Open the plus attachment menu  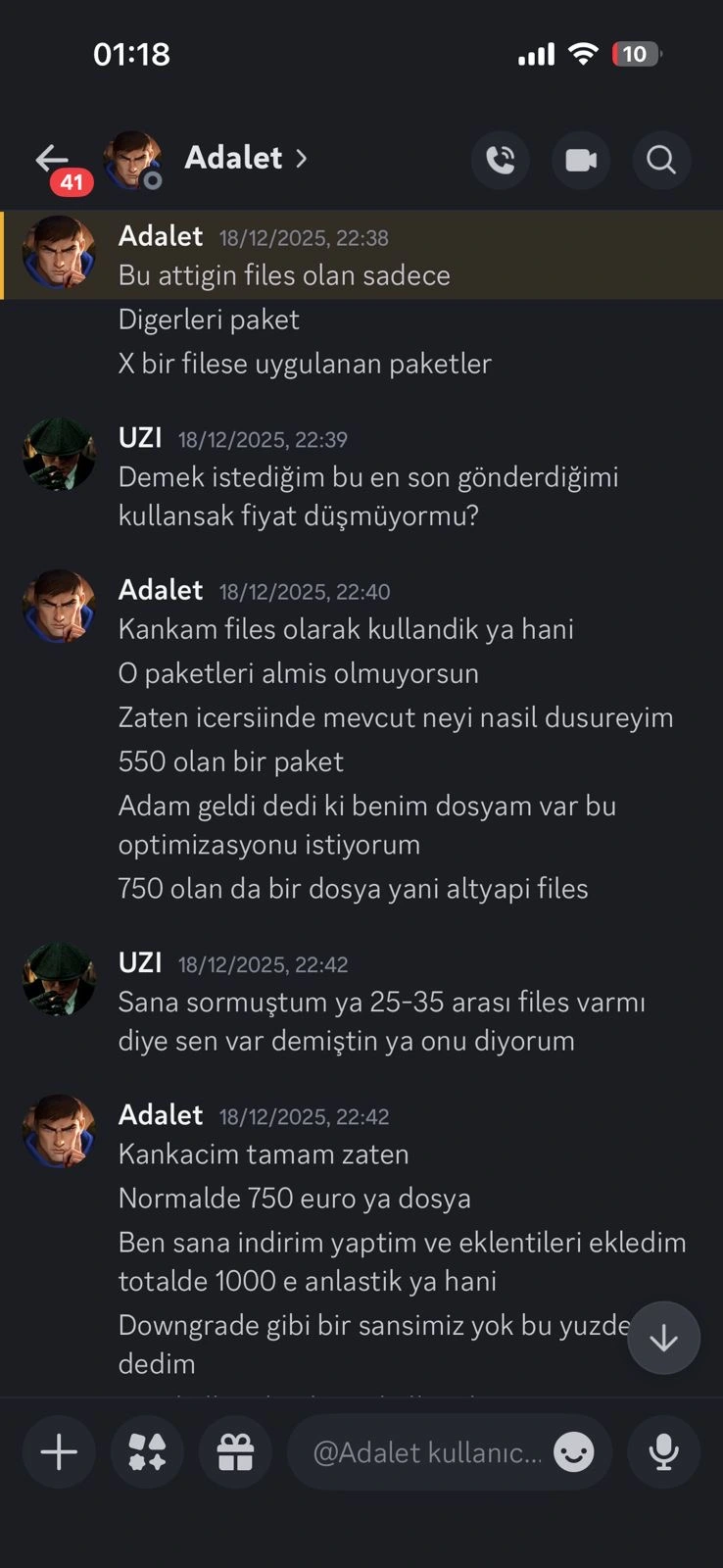[x=59, y=1451]
